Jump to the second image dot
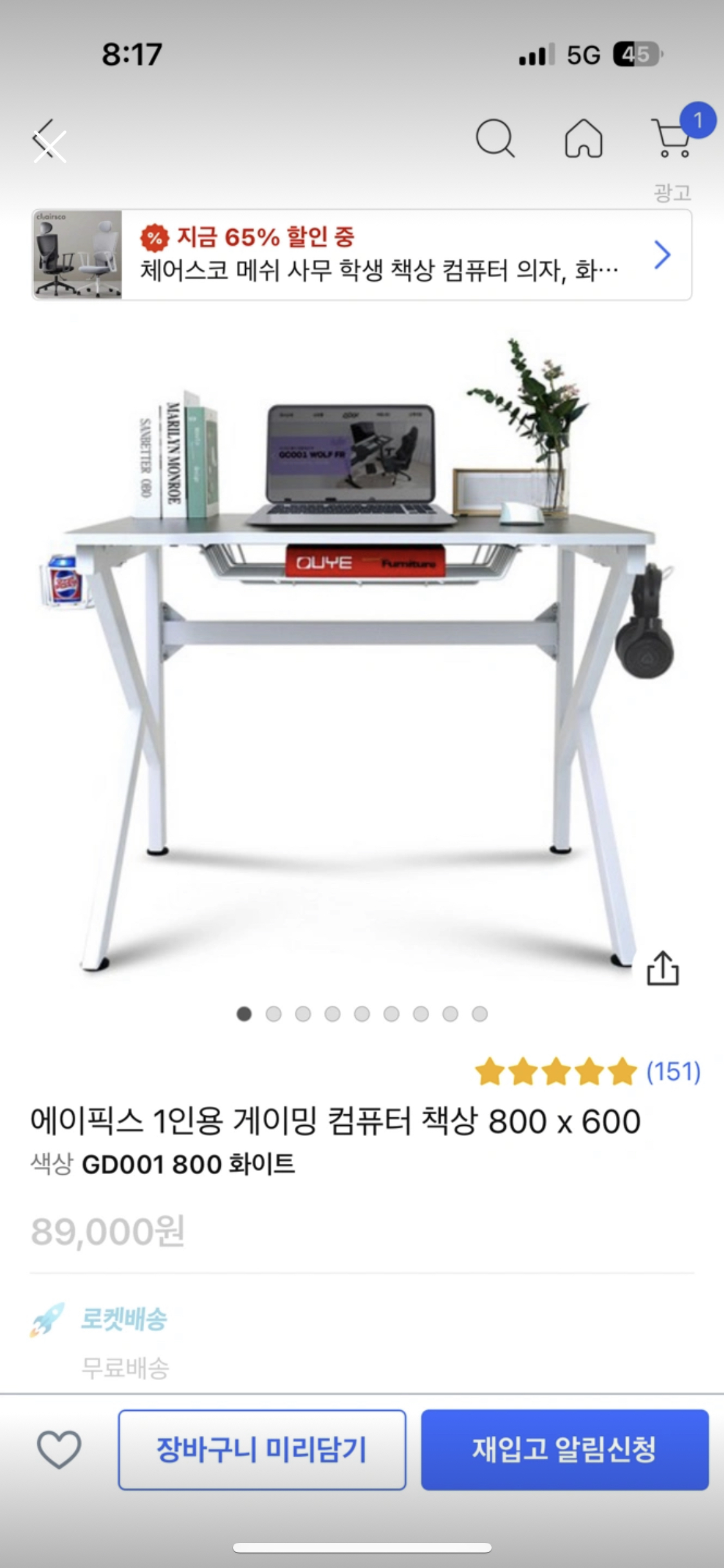 coord(274,1014)
